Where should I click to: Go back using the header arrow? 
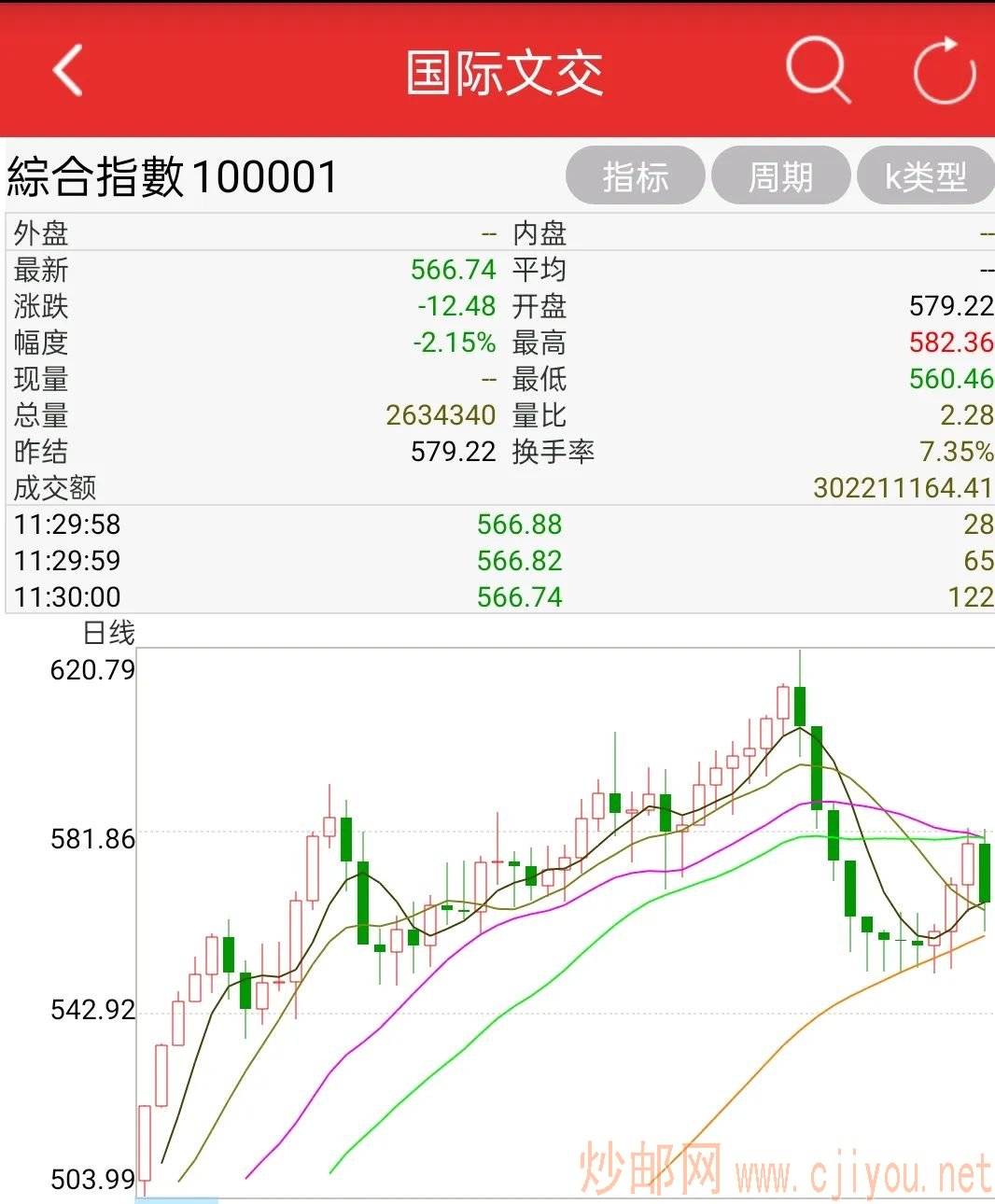coord(68,70)
